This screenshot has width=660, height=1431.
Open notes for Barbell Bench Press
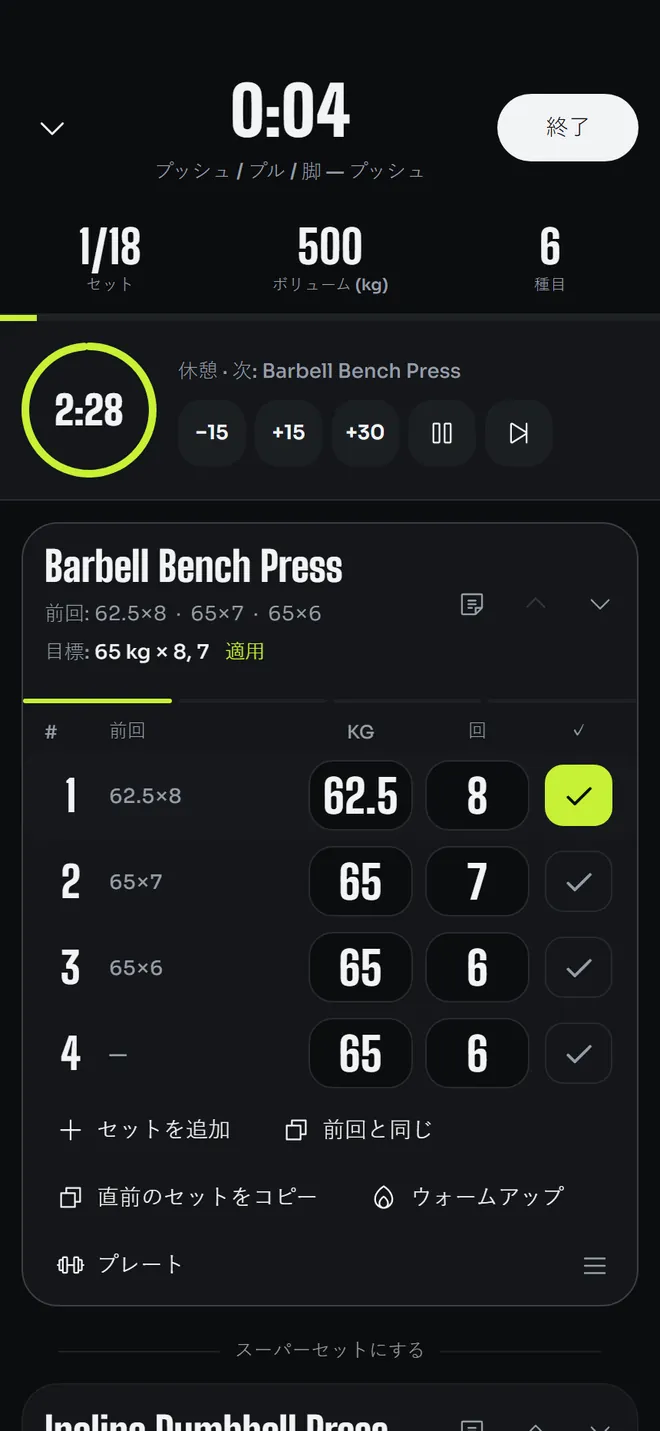(472, 604)
